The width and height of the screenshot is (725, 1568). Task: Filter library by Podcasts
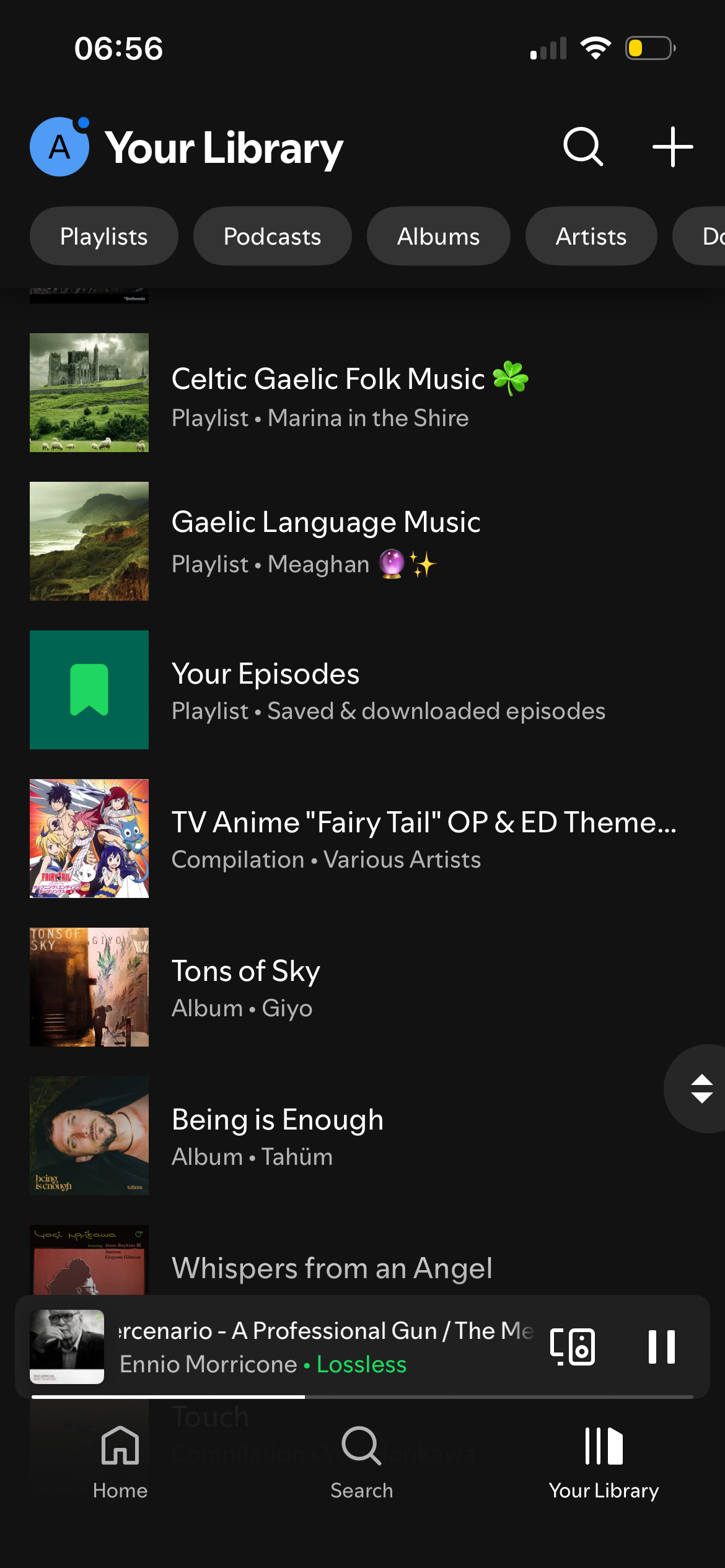272,237
